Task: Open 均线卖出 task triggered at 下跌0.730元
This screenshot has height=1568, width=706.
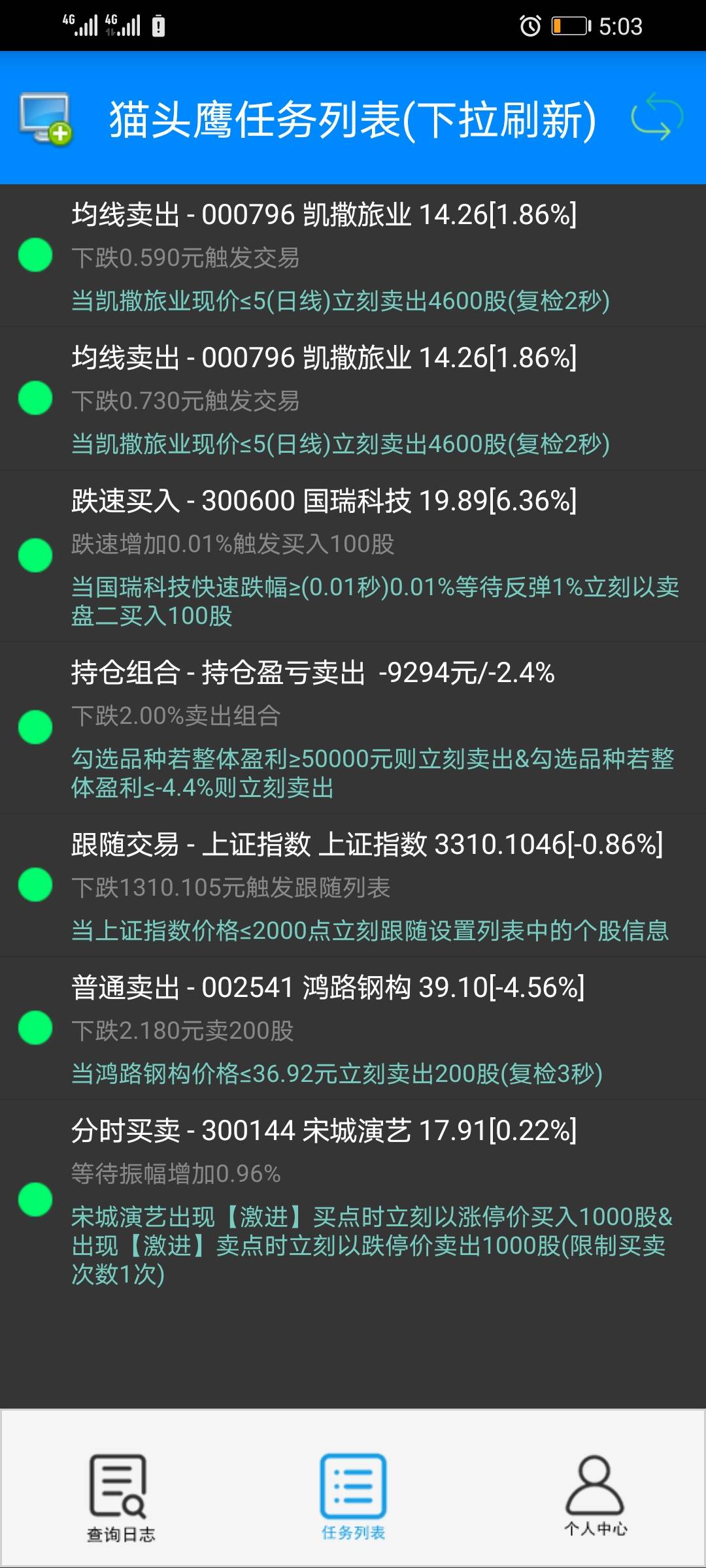Action: (x=353, y=399)
